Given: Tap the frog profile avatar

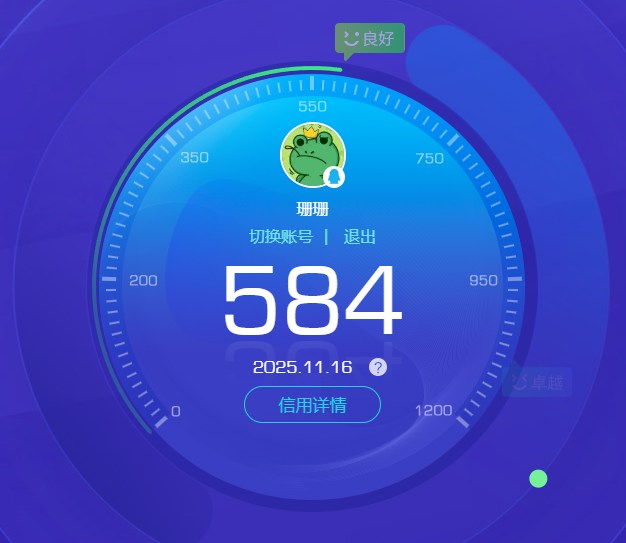Looking at the screenshot, I should point(311,154).
